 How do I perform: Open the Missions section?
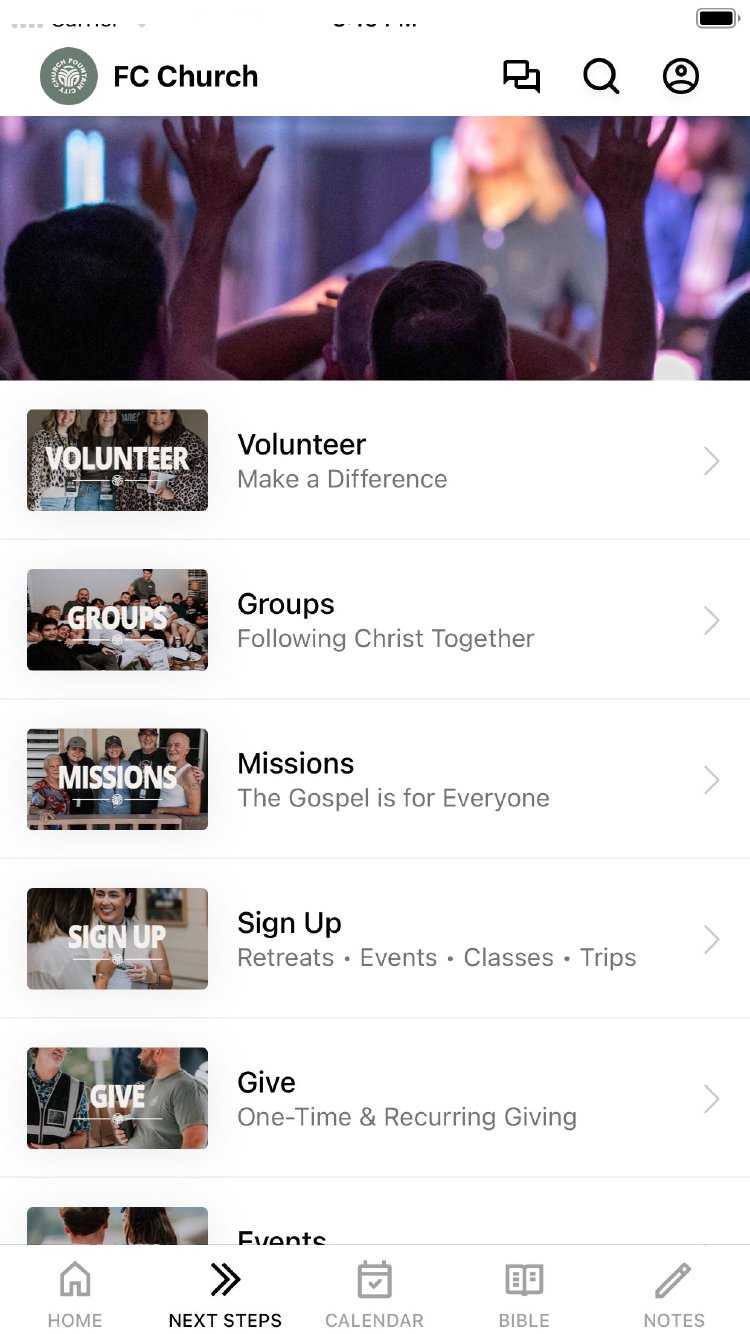coord(375,780)
